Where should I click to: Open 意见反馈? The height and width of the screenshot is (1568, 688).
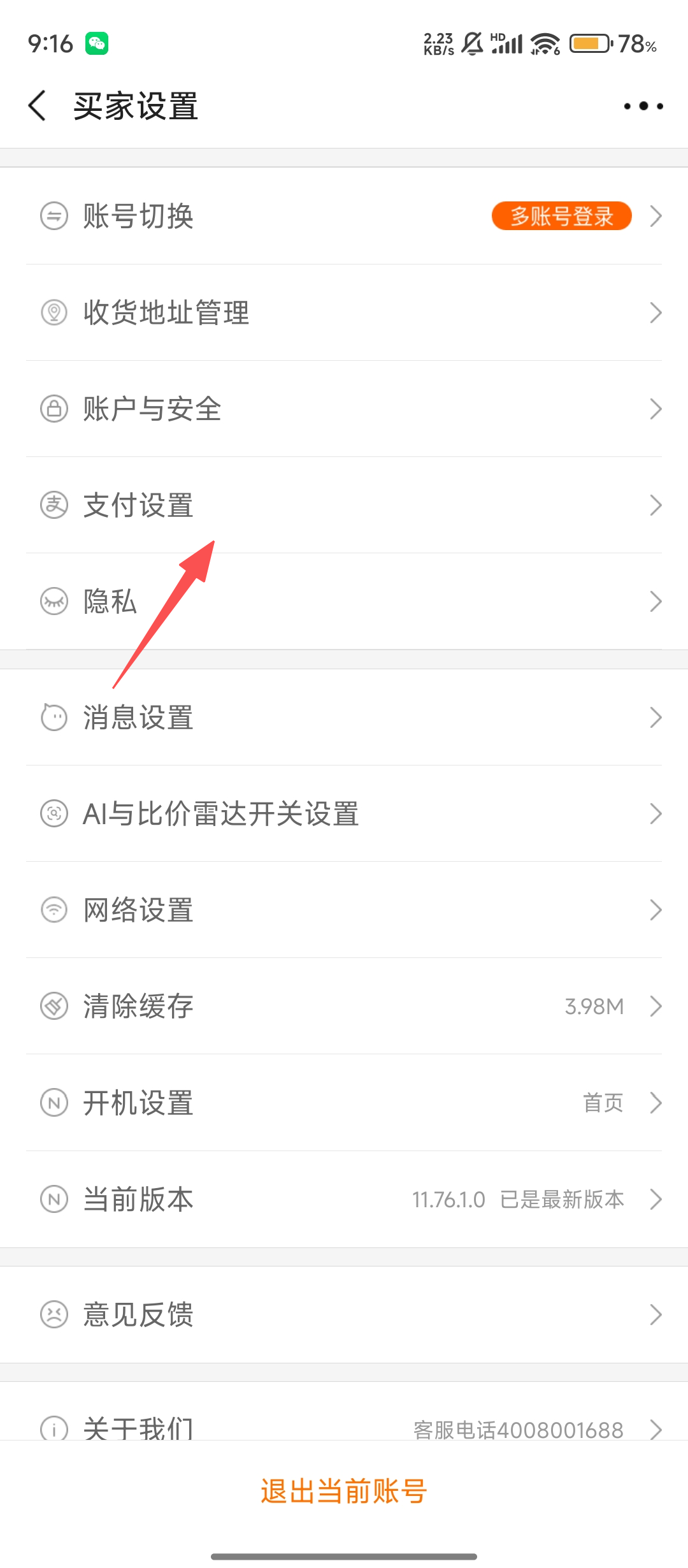pos(344,1314)
